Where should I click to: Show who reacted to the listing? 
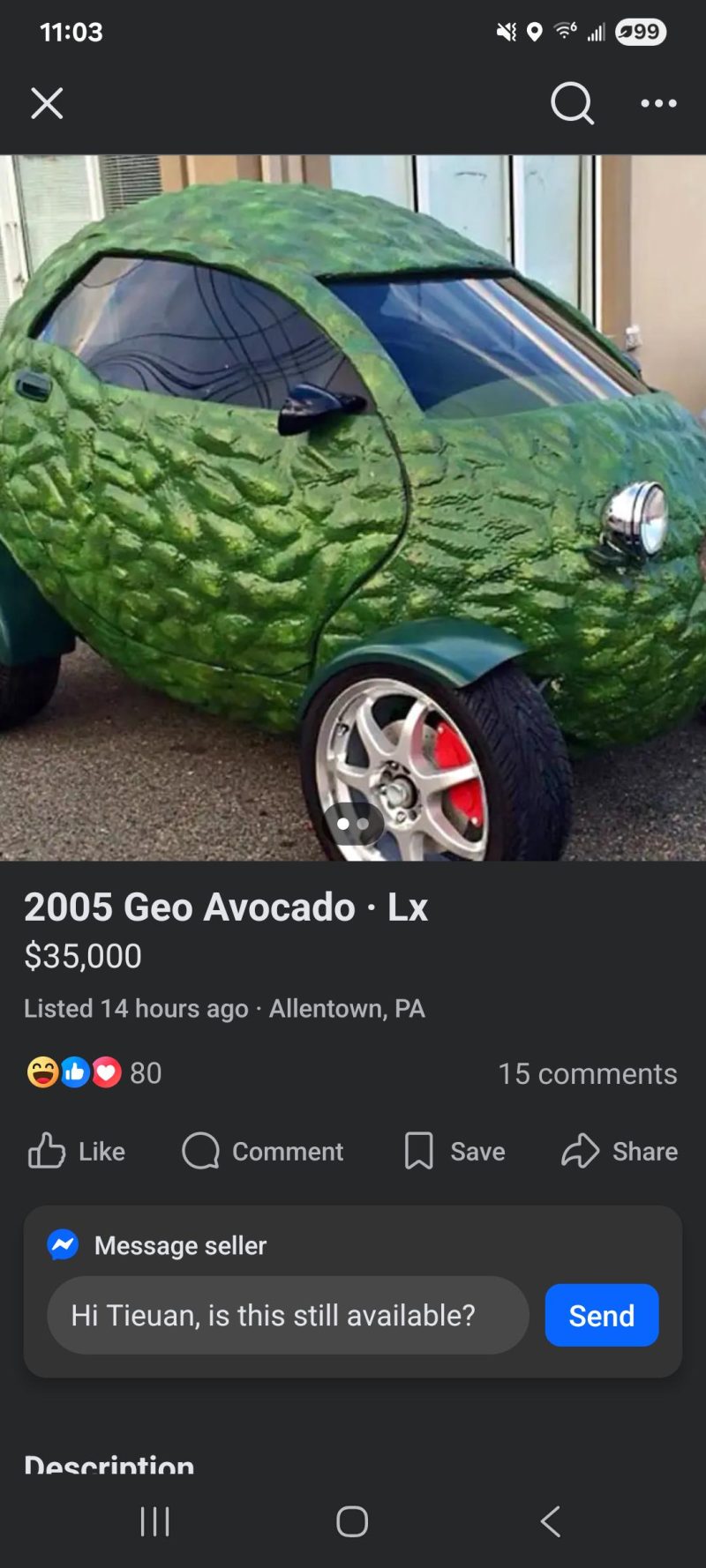click(94, 1072)
